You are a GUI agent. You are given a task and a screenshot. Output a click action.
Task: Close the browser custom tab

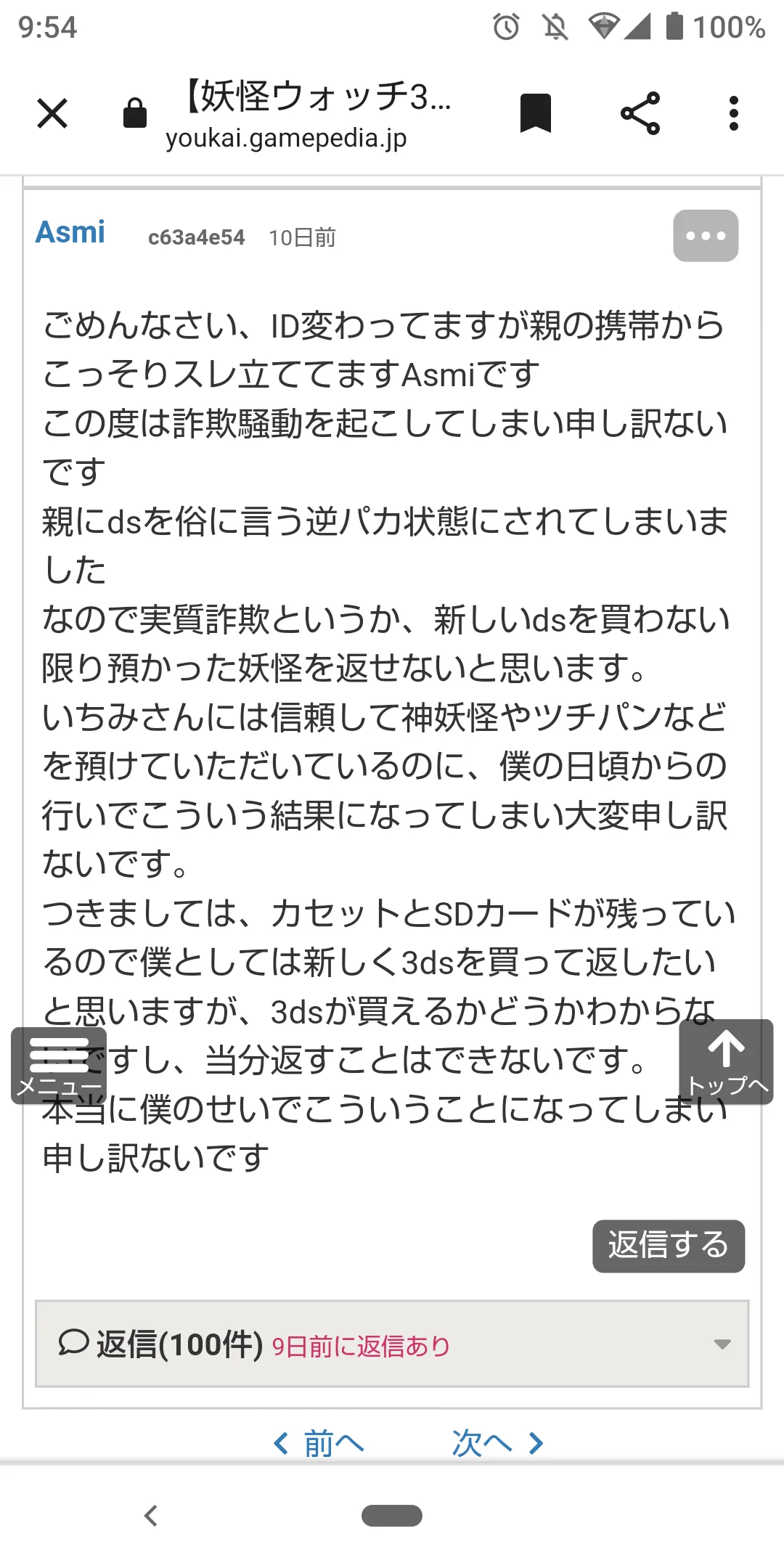(x=52, y=113)
